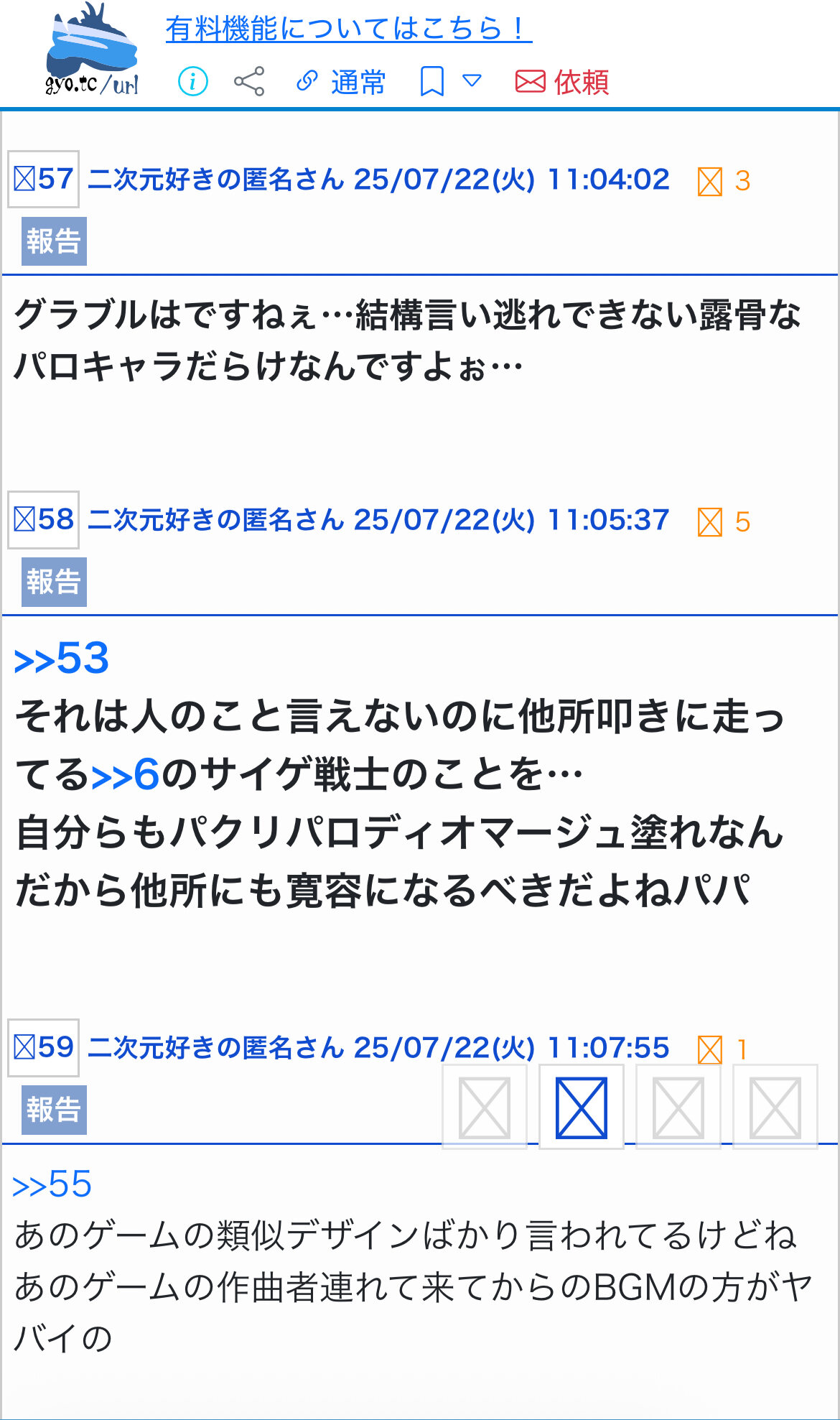Open the 依頼 request mail link
Image resolution: width=840 pixels, height=1420 pixels.
point(562,82)
